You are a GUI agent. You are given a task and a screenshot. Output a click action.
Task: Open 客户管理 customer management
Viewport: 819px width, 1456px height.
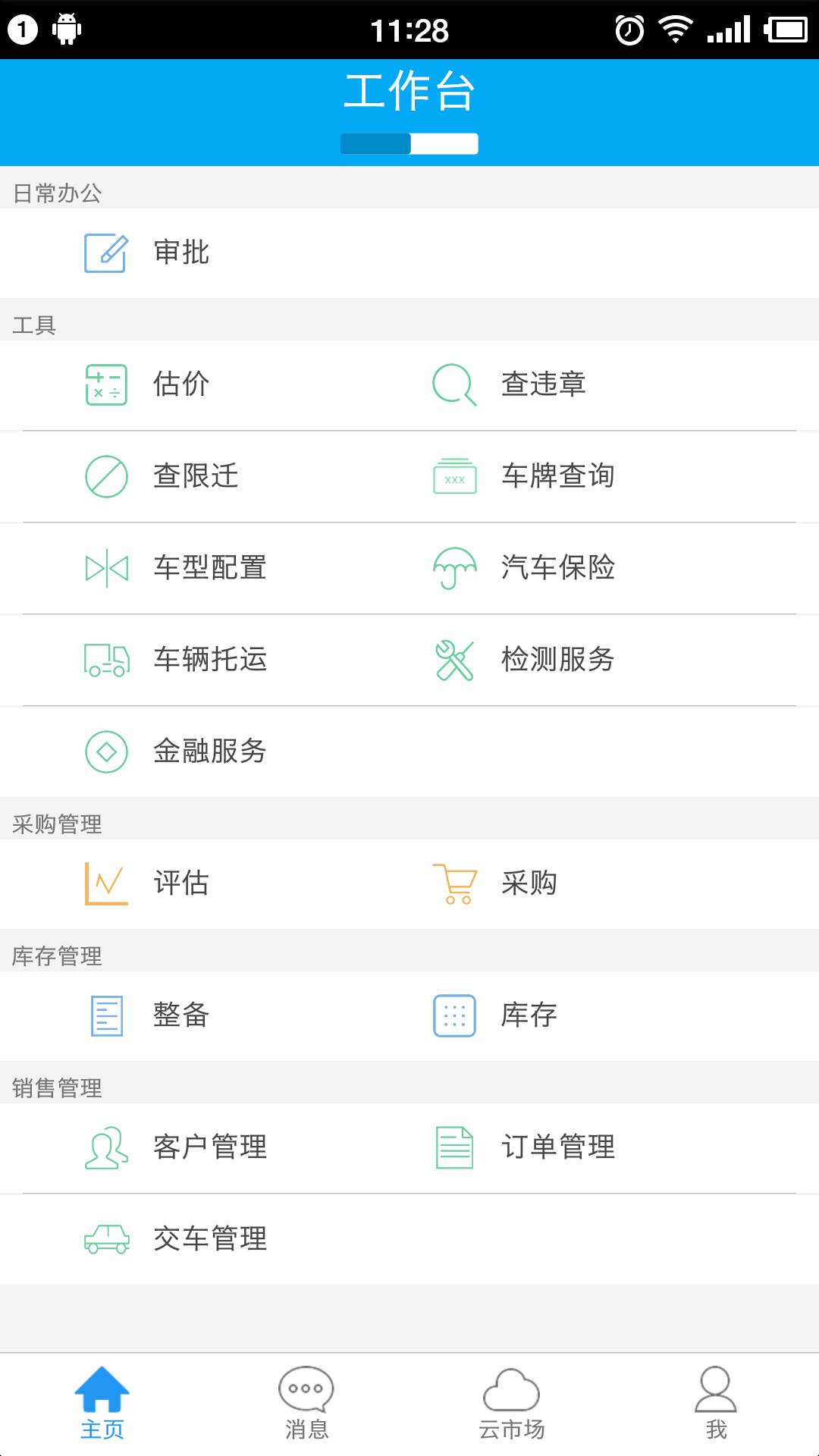pyautogui.click(x=205, y=1148)
